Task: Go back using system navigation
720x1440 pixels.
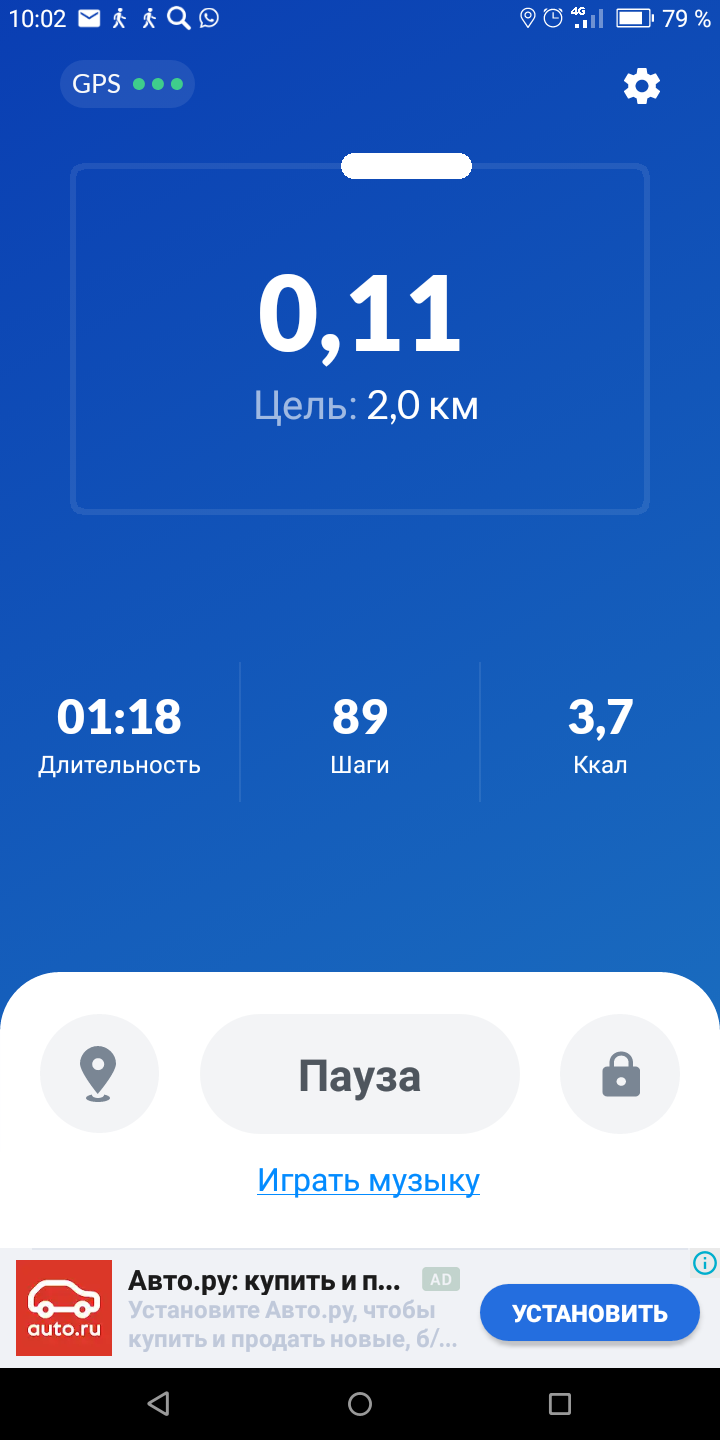Action: pos(158,1404)
